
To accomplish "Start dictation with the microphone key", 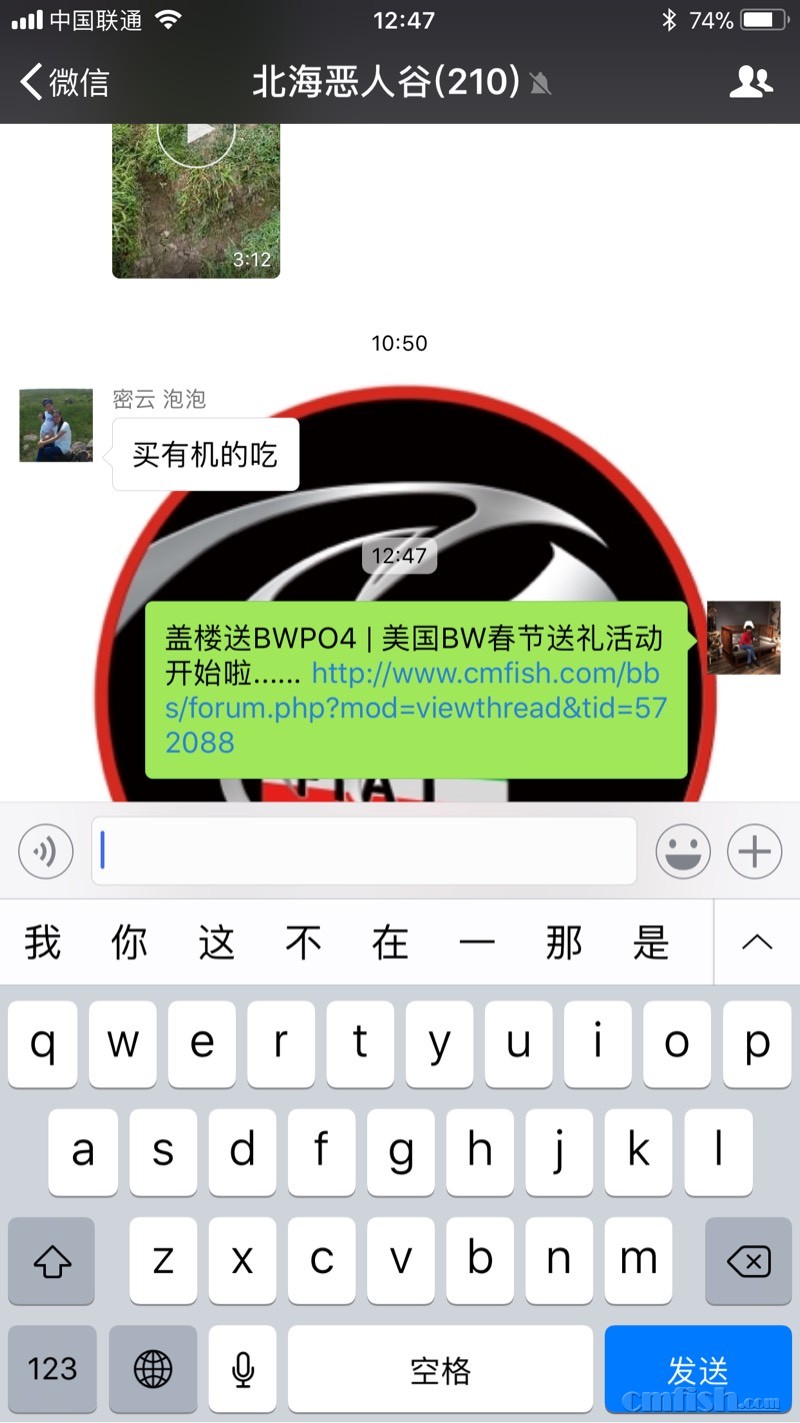I will (x=242, y=1369).
